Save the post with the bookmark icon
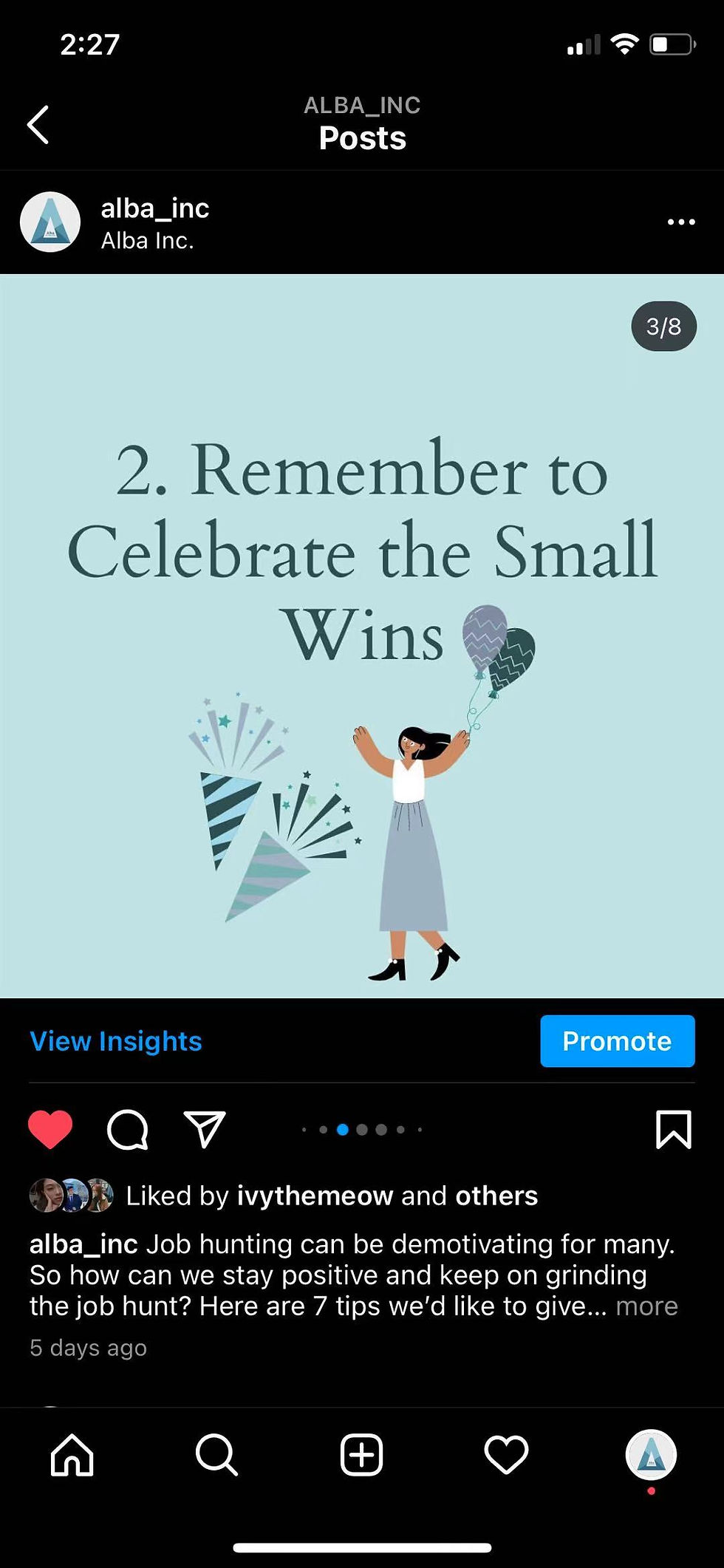This screenshot has width=724, height=1568. pos(673,1129)
